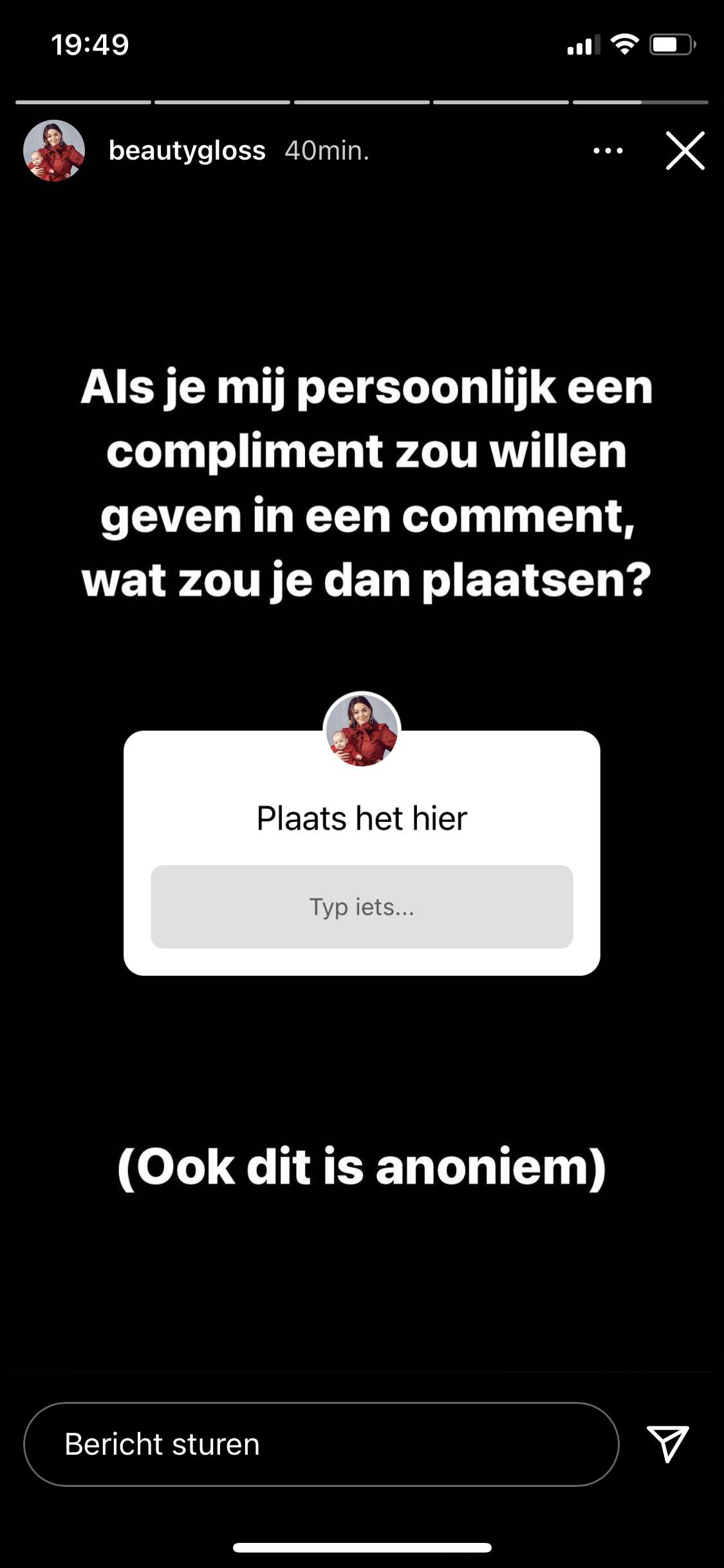Tap the 'Typ iets...' answer field

pyautogui.click(x=362, y=906)
